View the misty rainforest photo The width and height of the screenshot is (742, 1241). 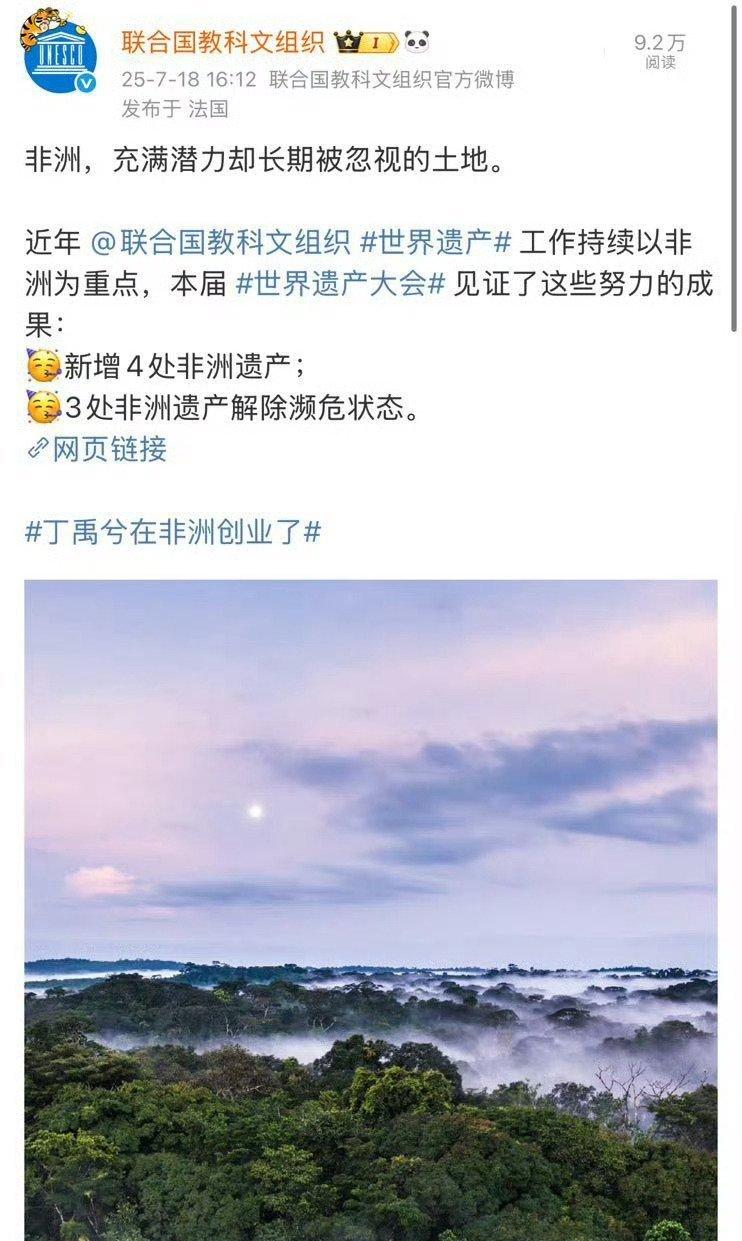tap(371, 910)
